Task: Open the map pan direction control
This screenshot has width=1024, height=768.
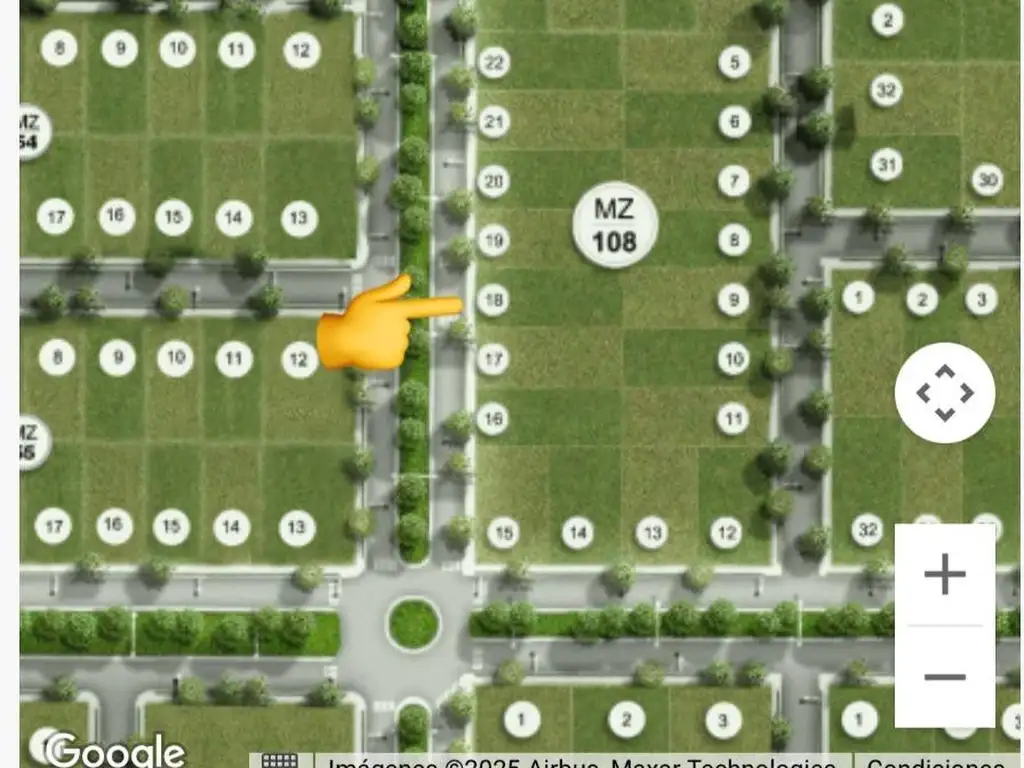Action: pos(944,393)
